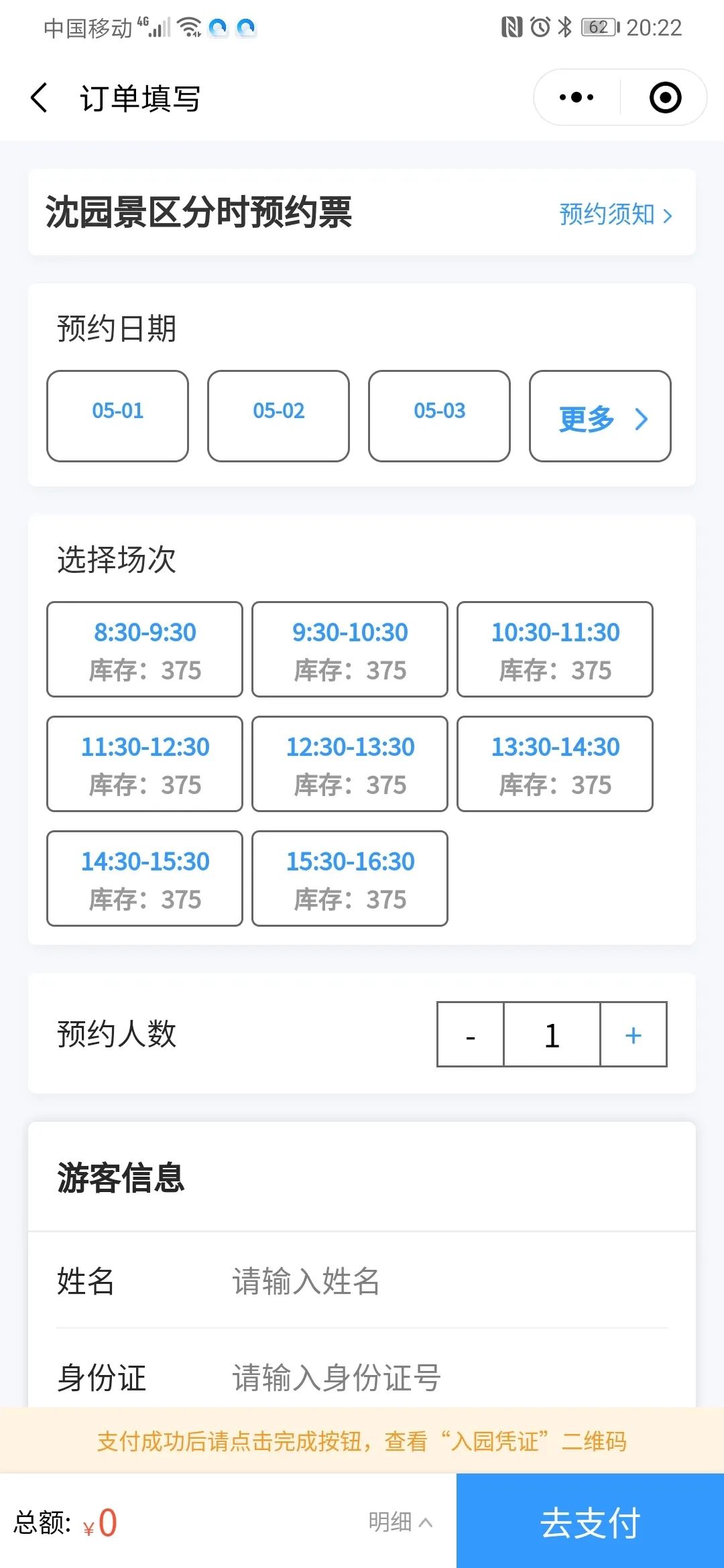This screenshot has height=1568, width=724.
Task: Choose the 10:30-11:30 session
Action: tap(555, 649)
